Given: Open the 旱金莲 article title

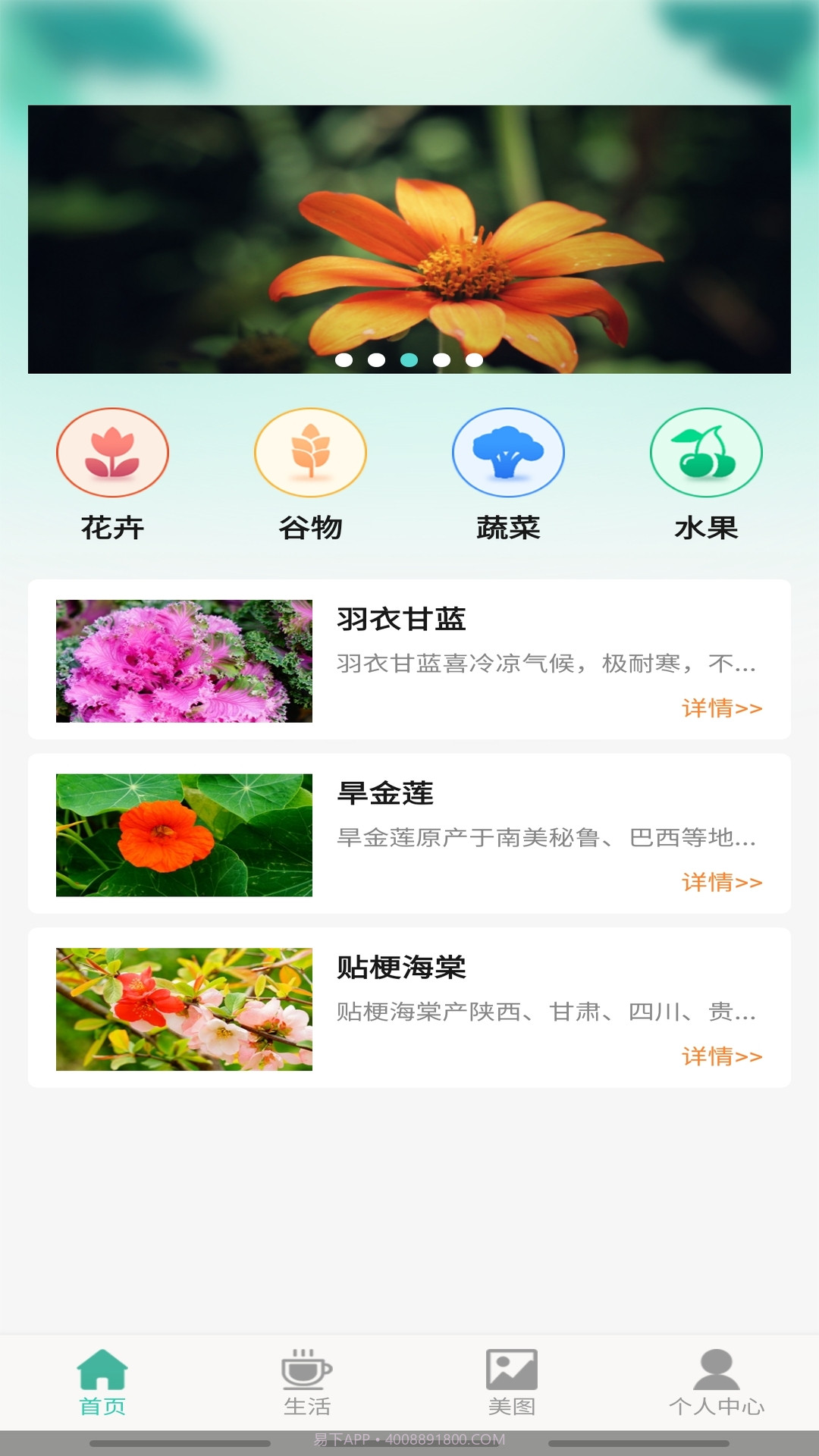Looking at the screenshot, I should pyautogui.click(x=387, y=795).
